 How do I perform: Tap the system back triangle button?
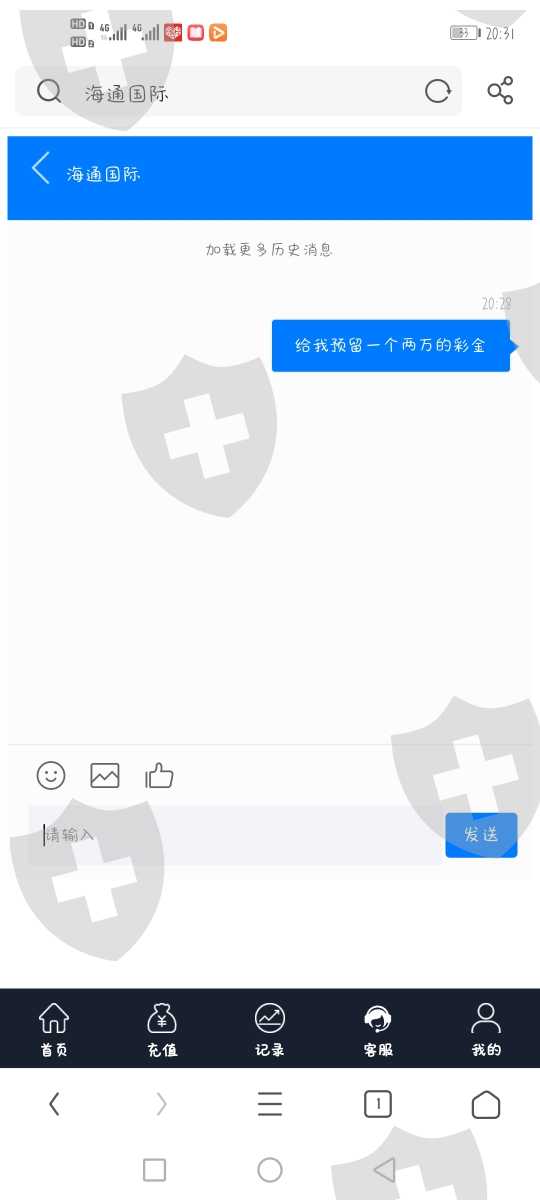click(384, 1170)
